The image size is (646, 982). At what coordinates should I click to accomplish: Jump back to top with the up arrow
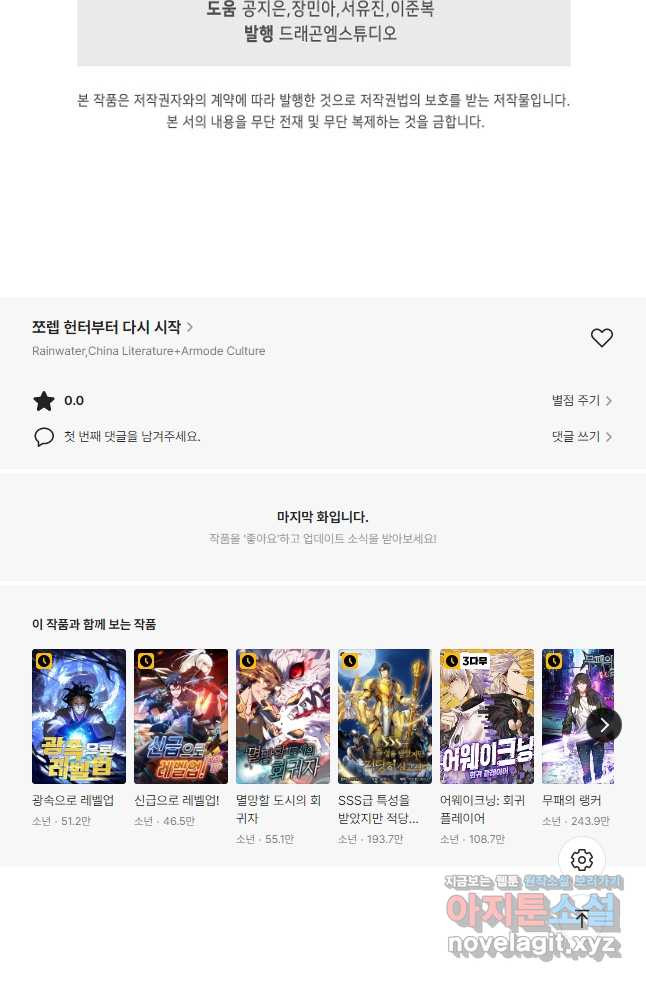(x=582, y=918)
